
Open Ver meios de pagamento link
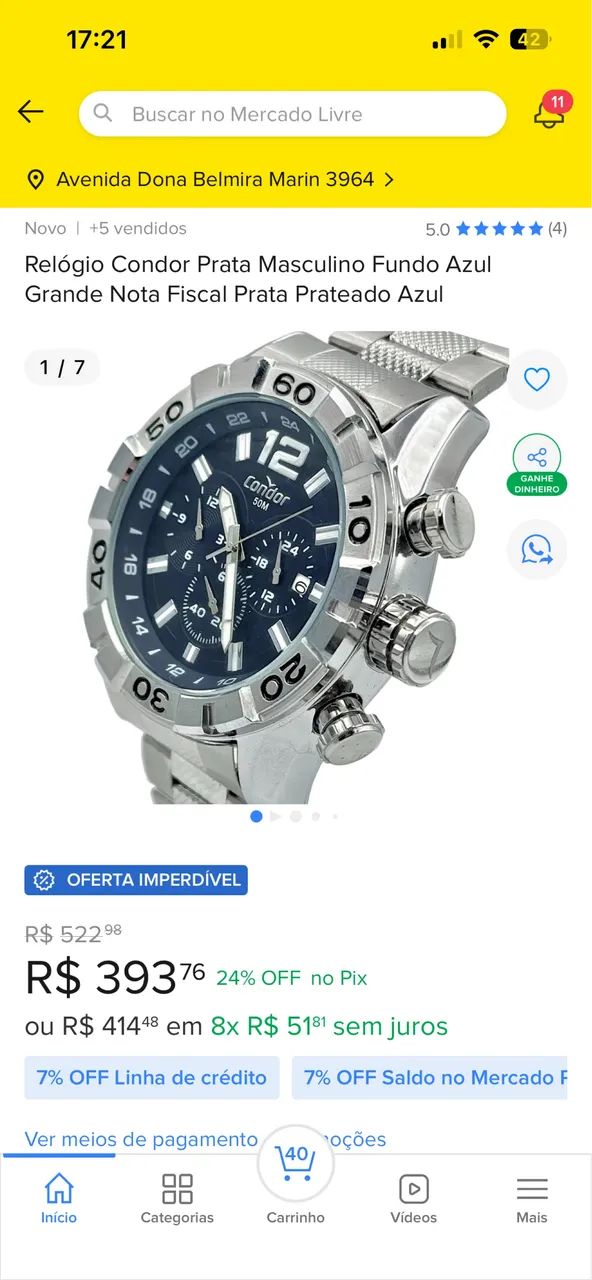[x=141, y=1140]
